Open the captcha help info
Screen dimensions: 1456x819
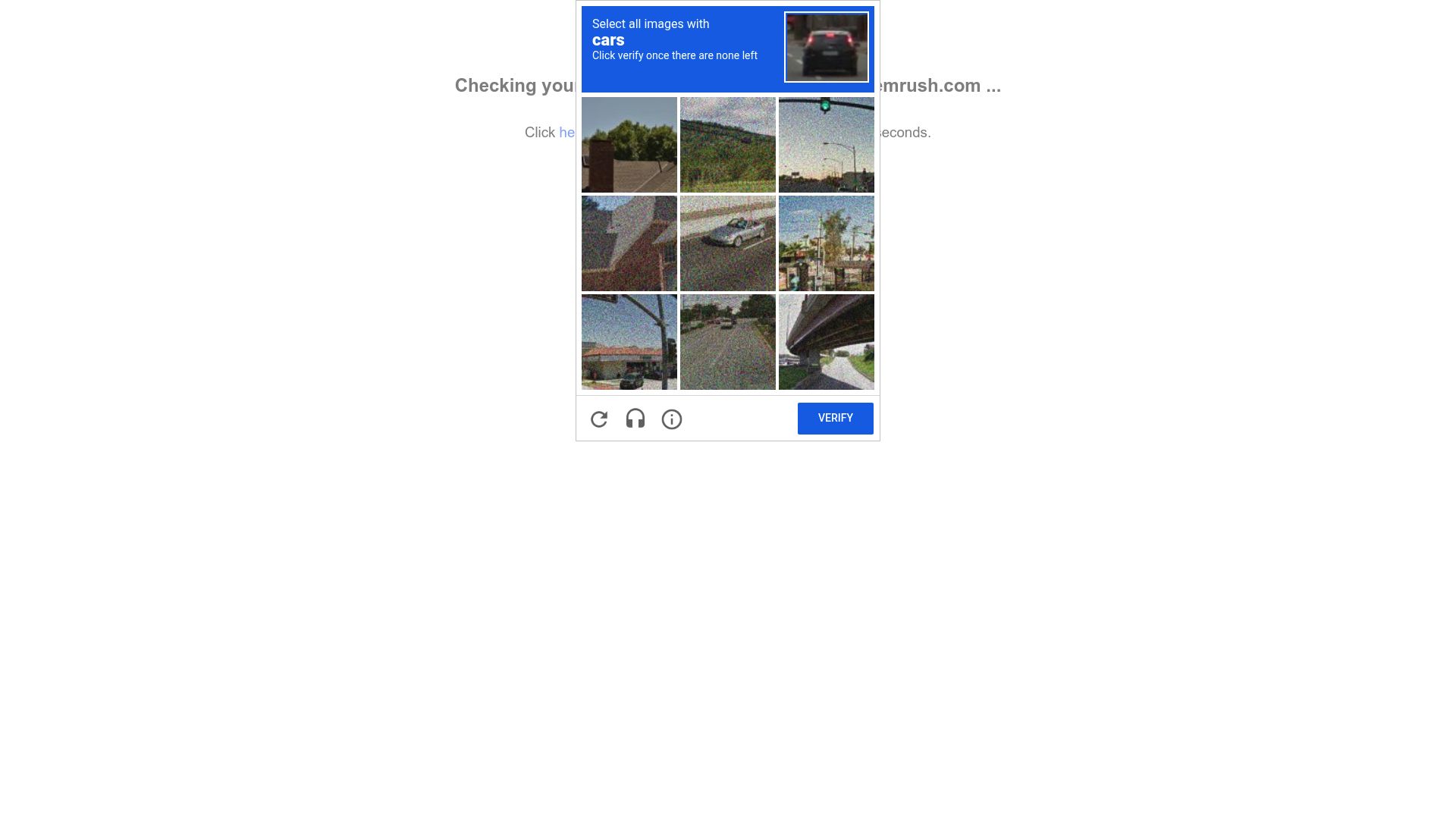coord(672,419)
